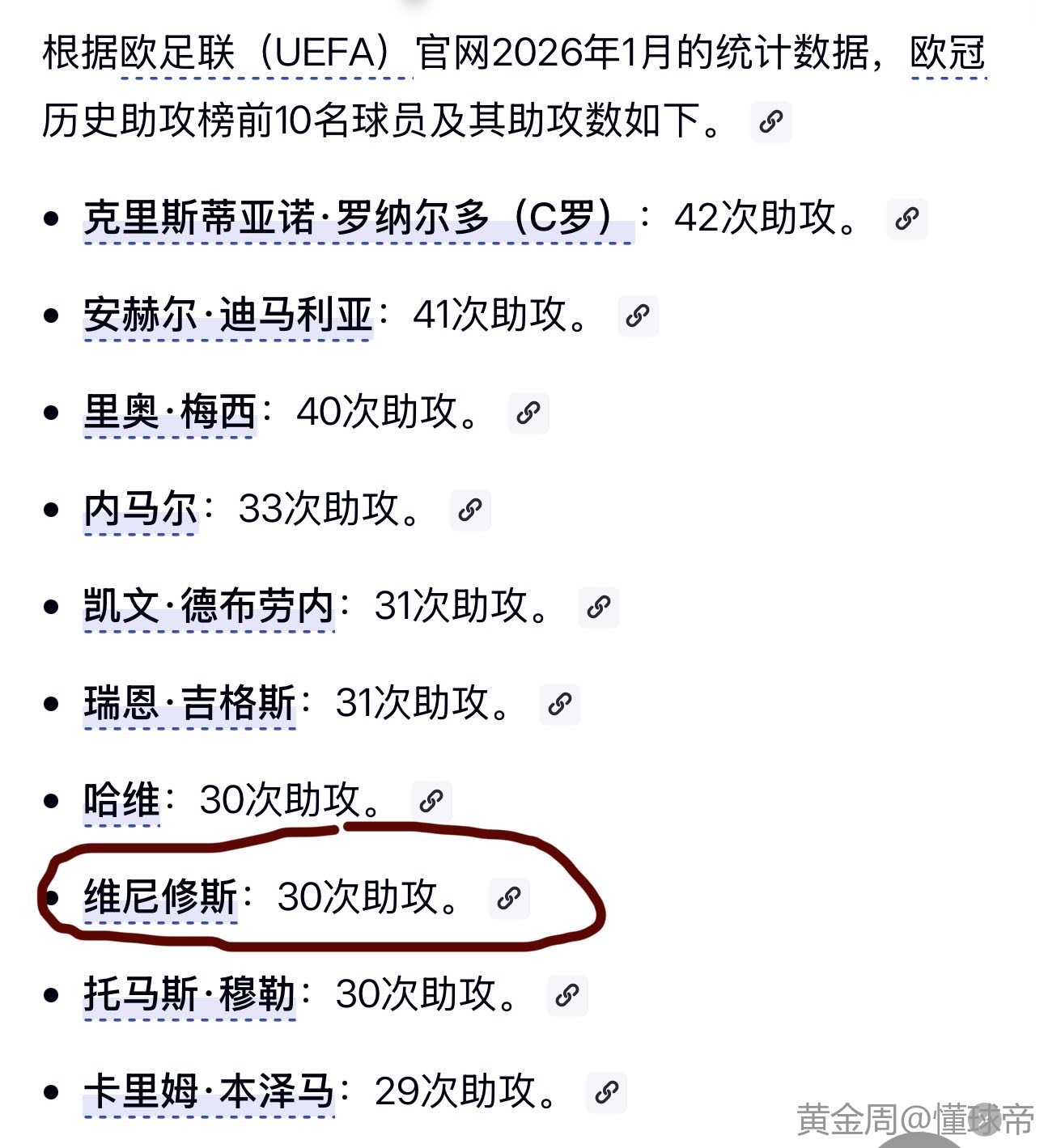The height and width of the screenshot is (1148, 1044).
Task: Open the 欧足联（UEFA）underlined link
Action: coord(267,54)
